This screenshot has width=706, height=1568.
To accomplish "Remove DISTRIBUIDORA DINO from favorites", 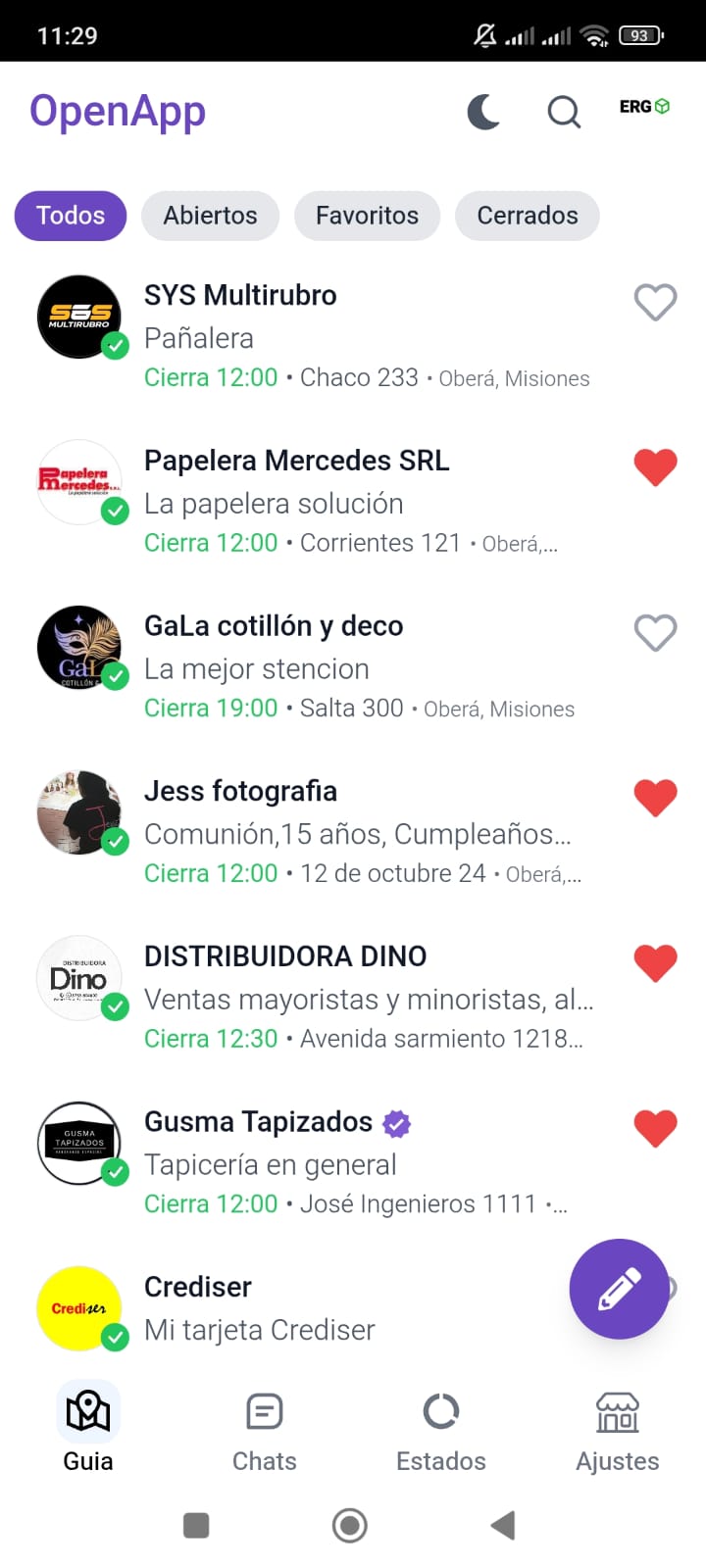I will click(x=655, y=963).
